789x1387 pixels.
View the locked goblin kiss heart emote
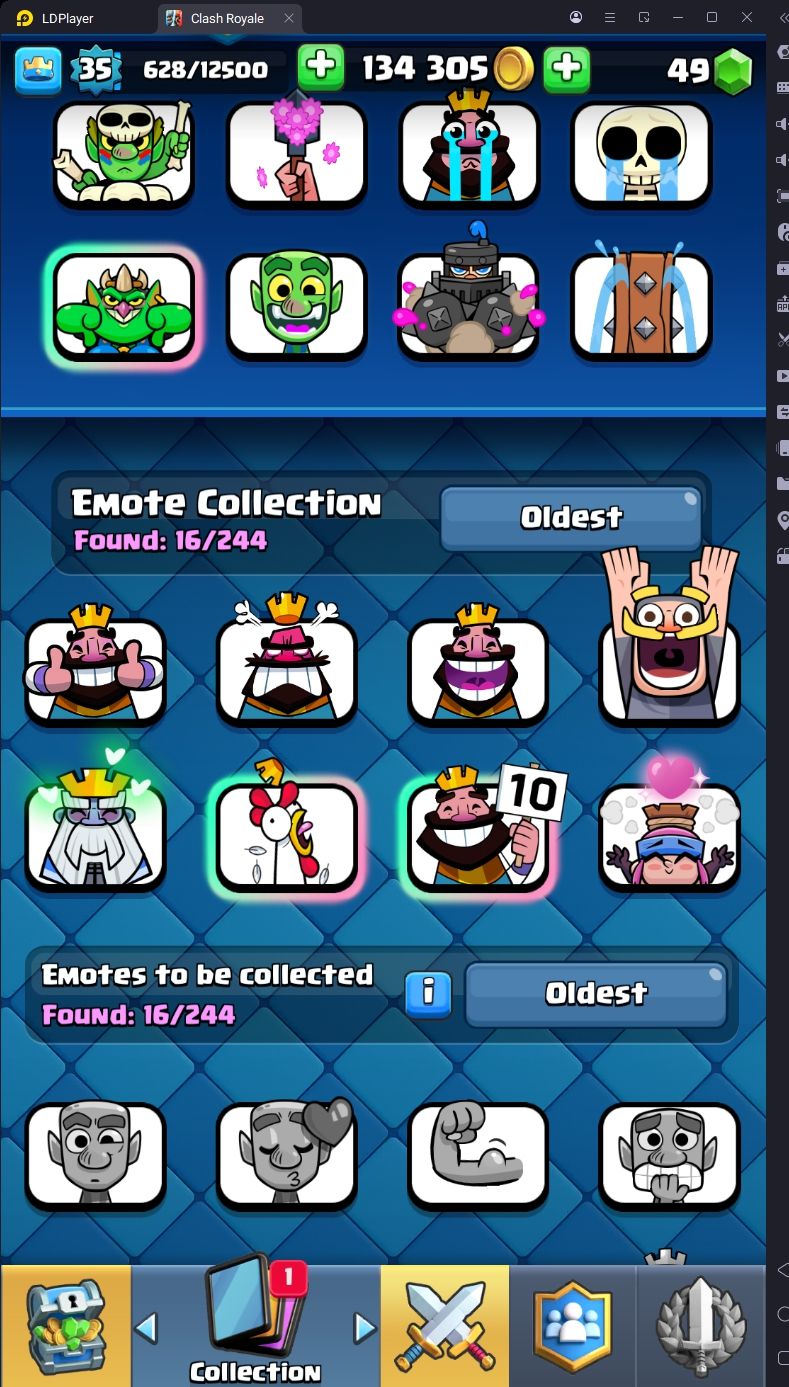point(287,1155)
